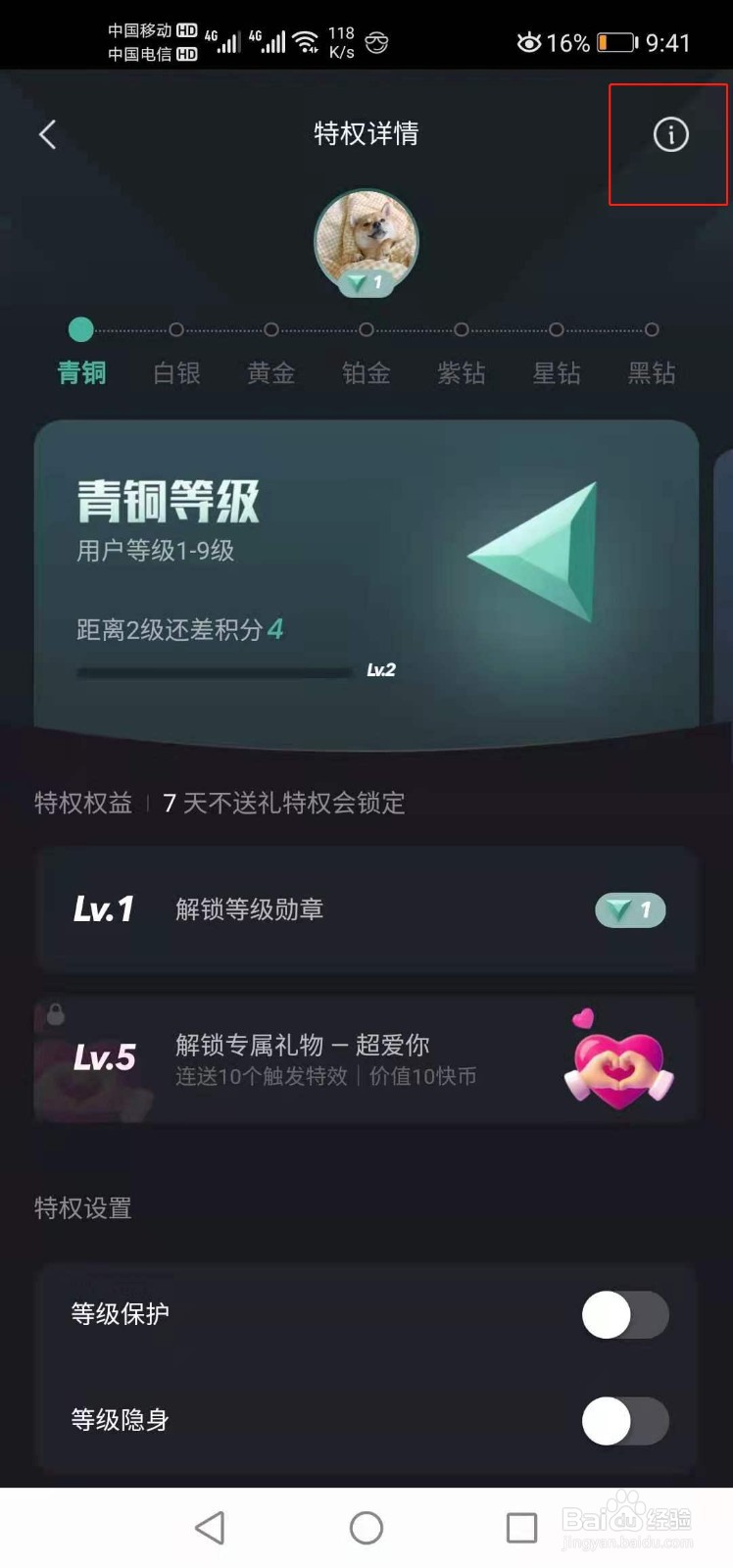Open the 解锁等级勋章 reward row
The width and height of the screenshot is (733, 1568).
click(x=366, y=909)
